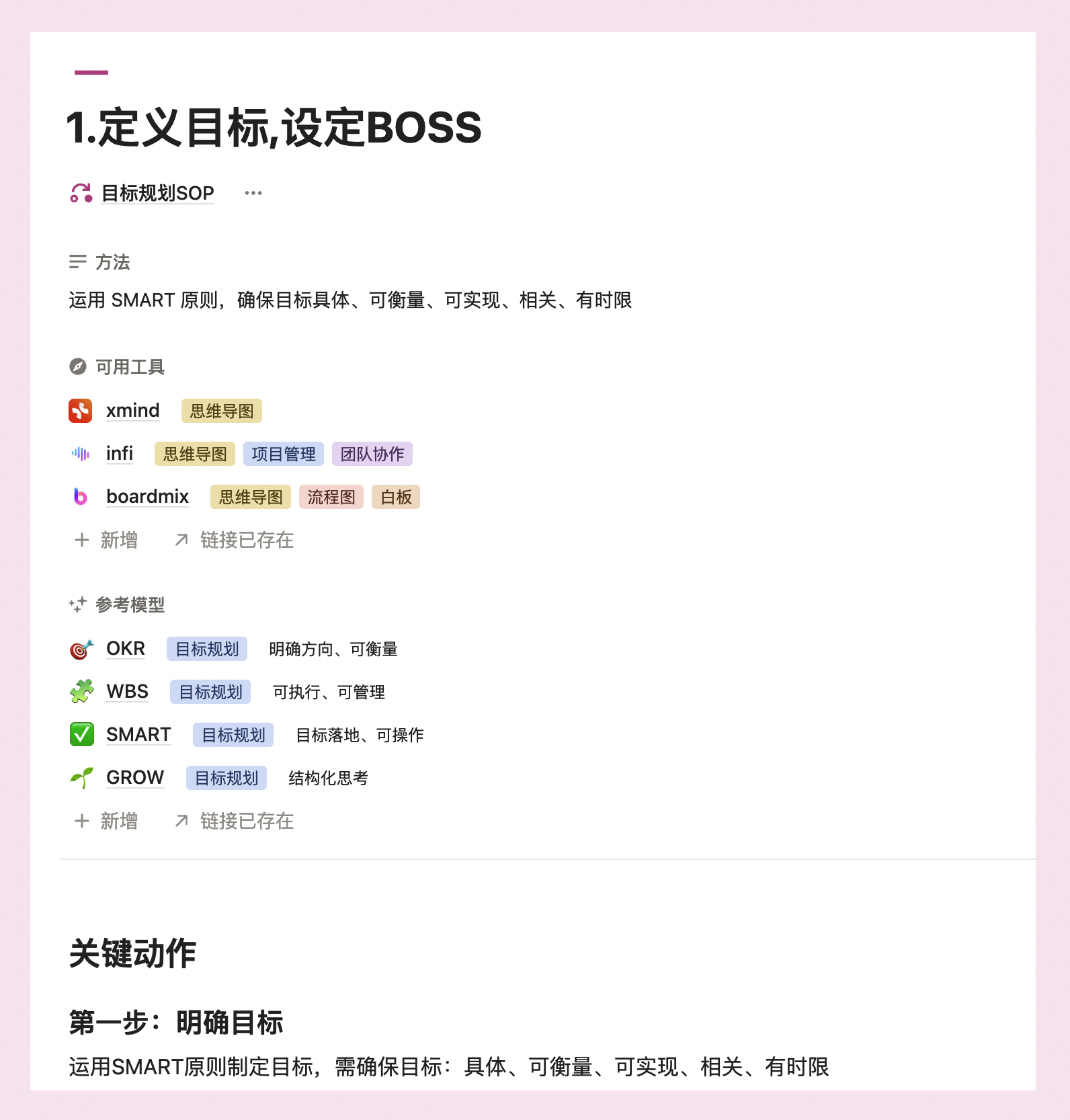Click the sparkles icon beside 参考模型
1070x1120 pixels.
tap(78, 605)
